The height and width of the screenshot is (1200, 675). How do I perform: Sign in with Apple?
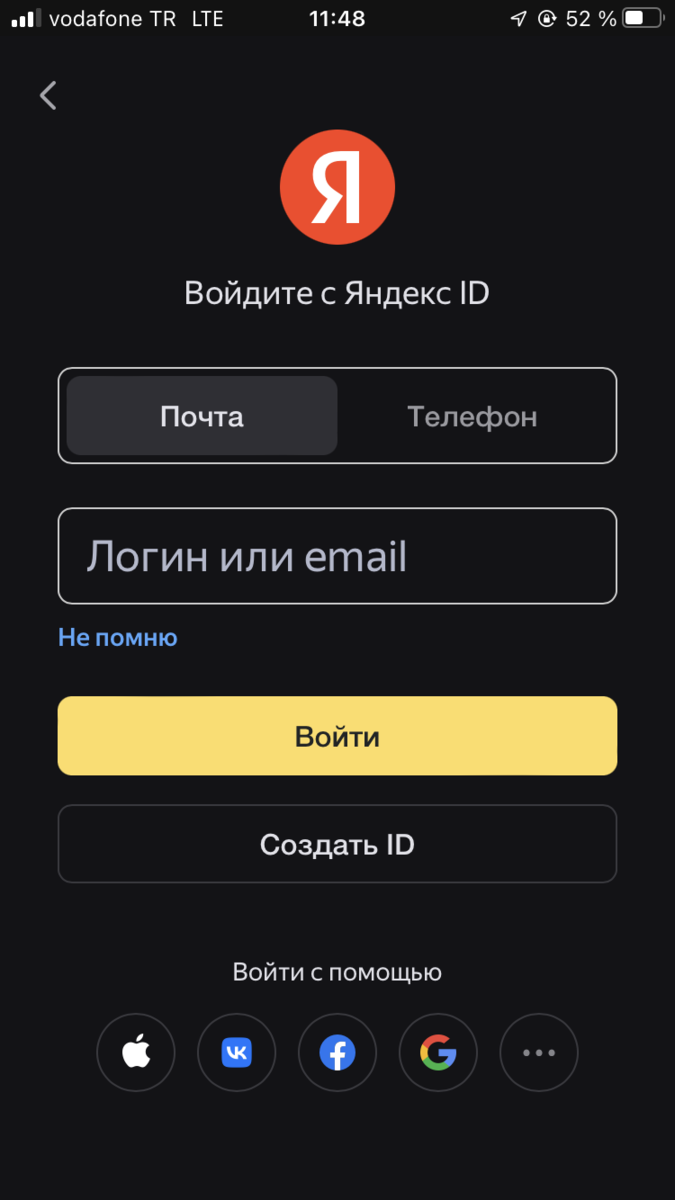click(136, 1052)
